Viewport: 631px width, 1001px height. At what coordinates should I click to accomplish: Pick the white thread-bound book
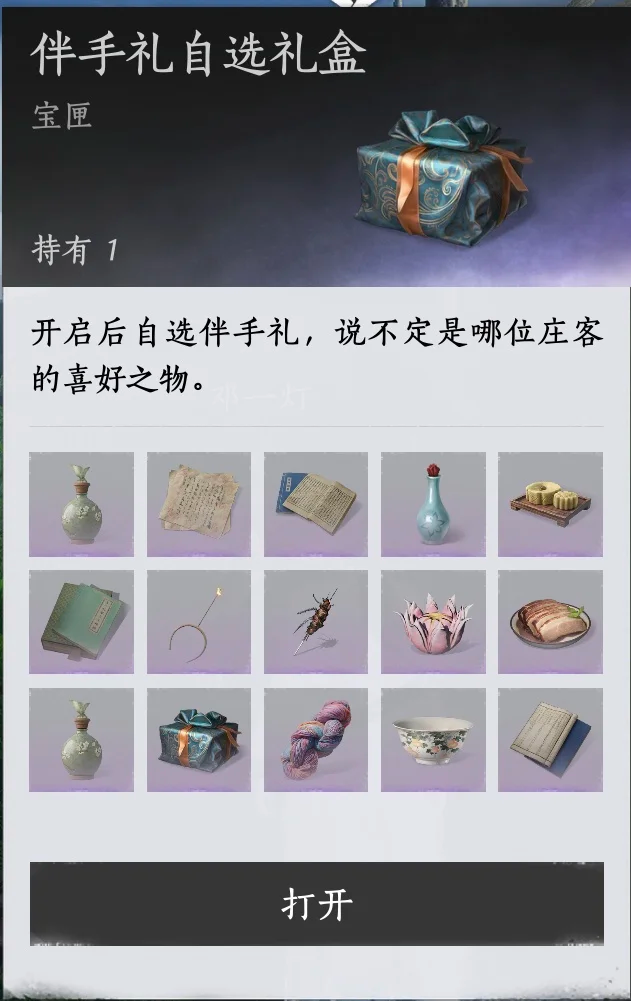tap(550, 740)
